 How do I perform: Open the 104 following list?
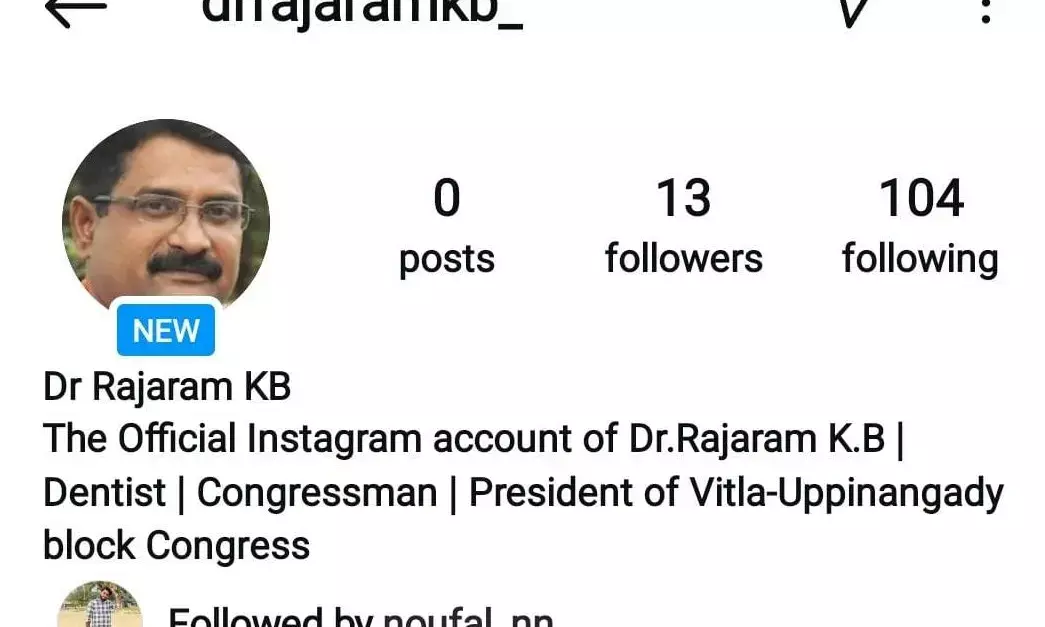tap(920, 227)
